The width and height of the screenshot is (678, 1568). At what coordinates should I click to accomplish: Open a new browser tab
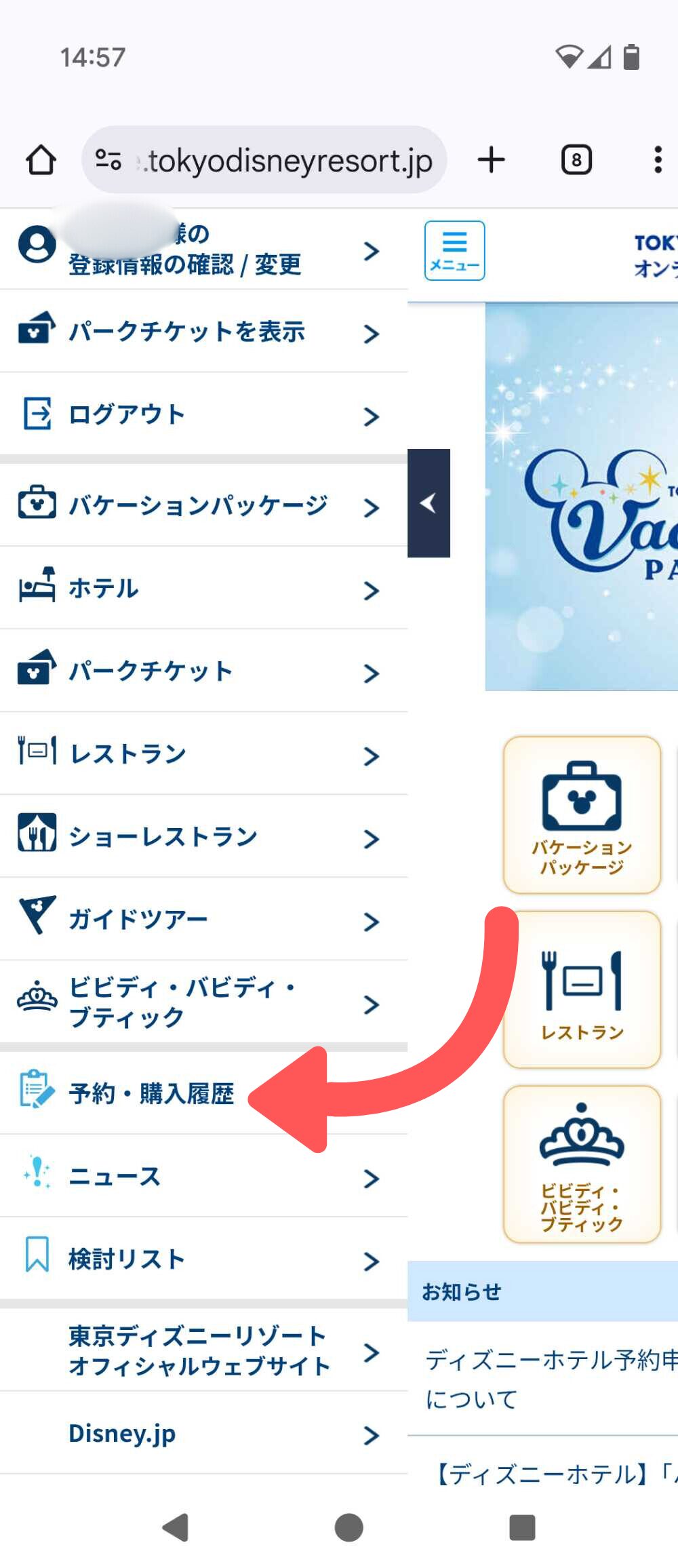492,161
